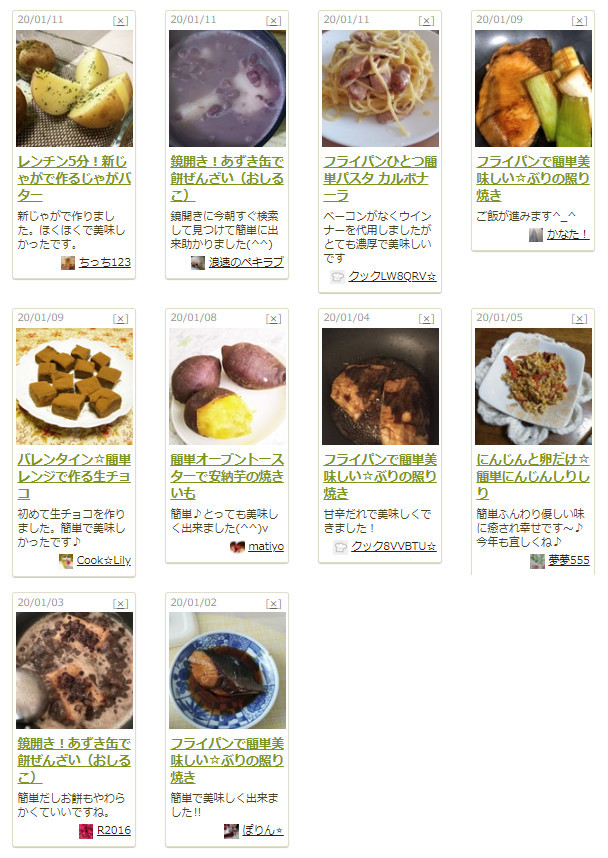Open バレンタイン☆簡単レンジで作る生チョコ recipe
Viewport: 608px width, 858px height.
coord(74,475)
